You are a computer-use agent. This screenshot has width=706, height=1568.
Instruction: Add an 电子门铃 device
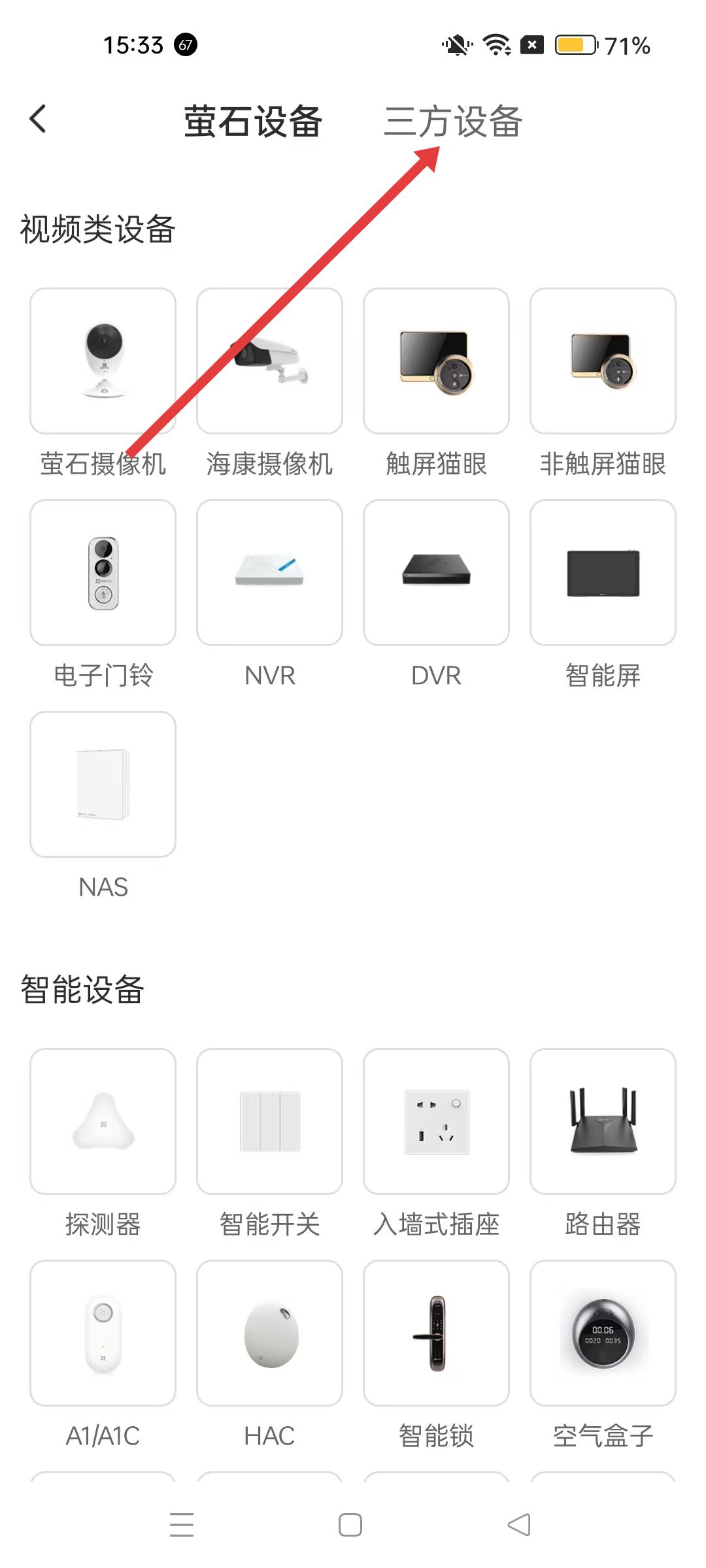click(103, 573)
